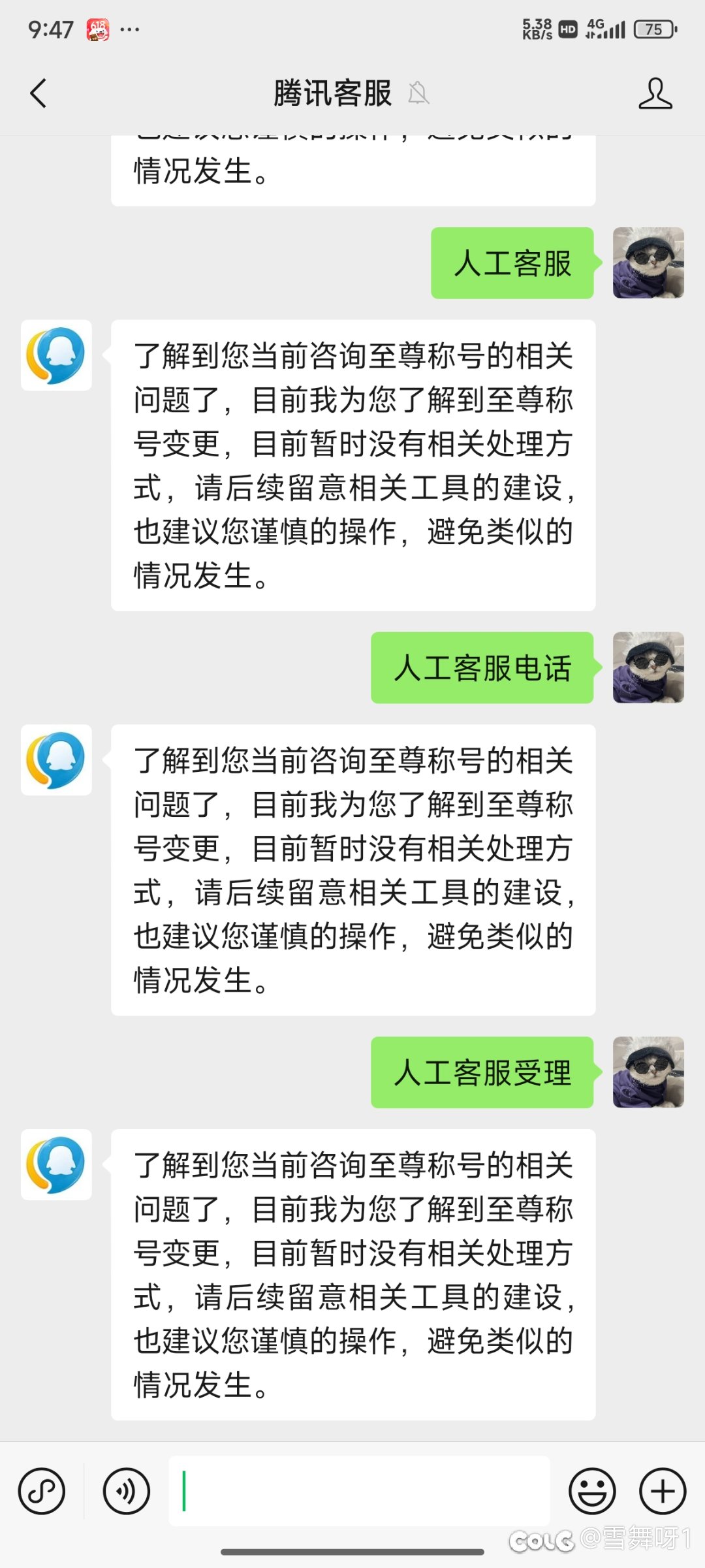This screenshot has height=1568, width=705.
Task: Switch to voice input mode
Action: [127, 1492]
